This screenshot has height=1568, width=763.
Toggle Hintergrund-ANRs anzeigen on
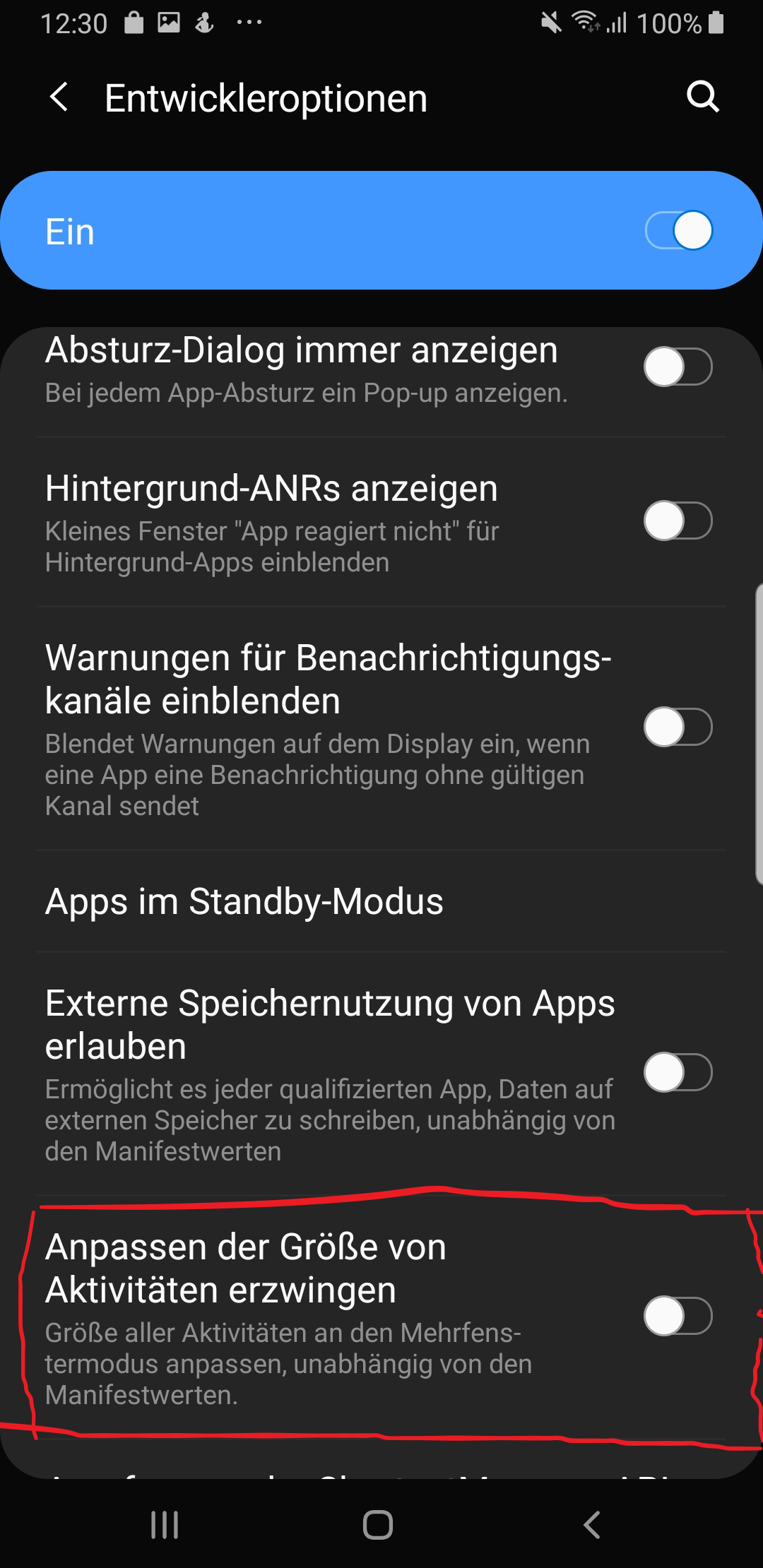point(678,521)
